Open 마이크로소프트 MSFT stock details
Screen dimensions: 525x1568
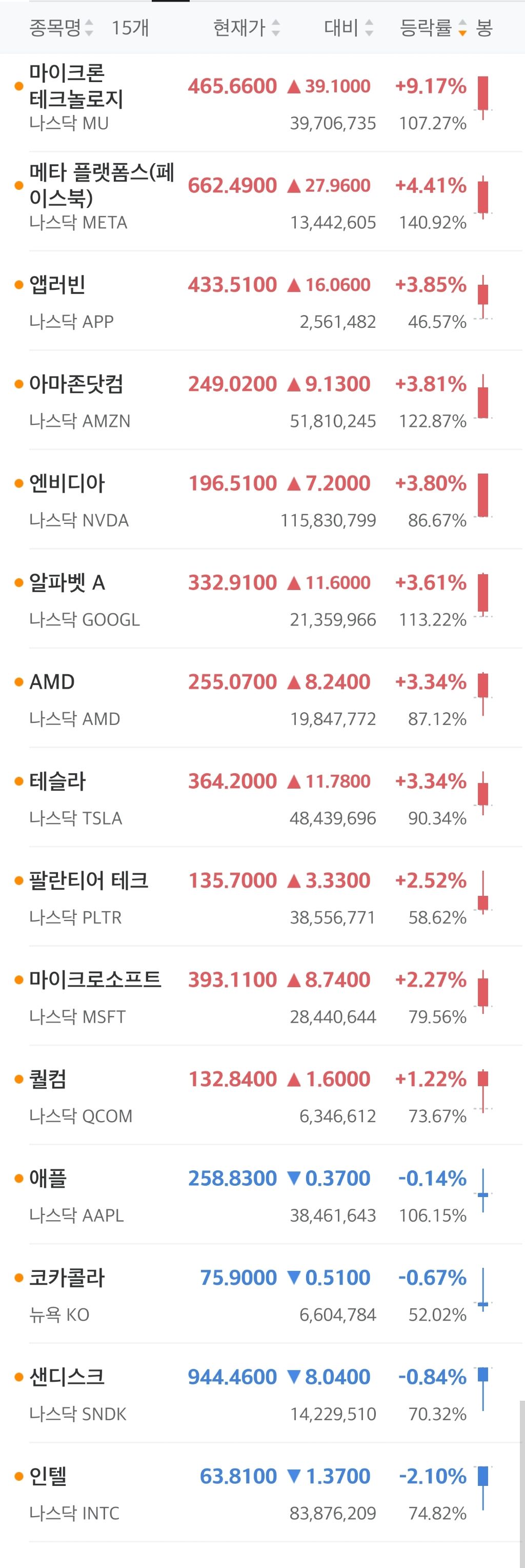(x=262, y=995)
